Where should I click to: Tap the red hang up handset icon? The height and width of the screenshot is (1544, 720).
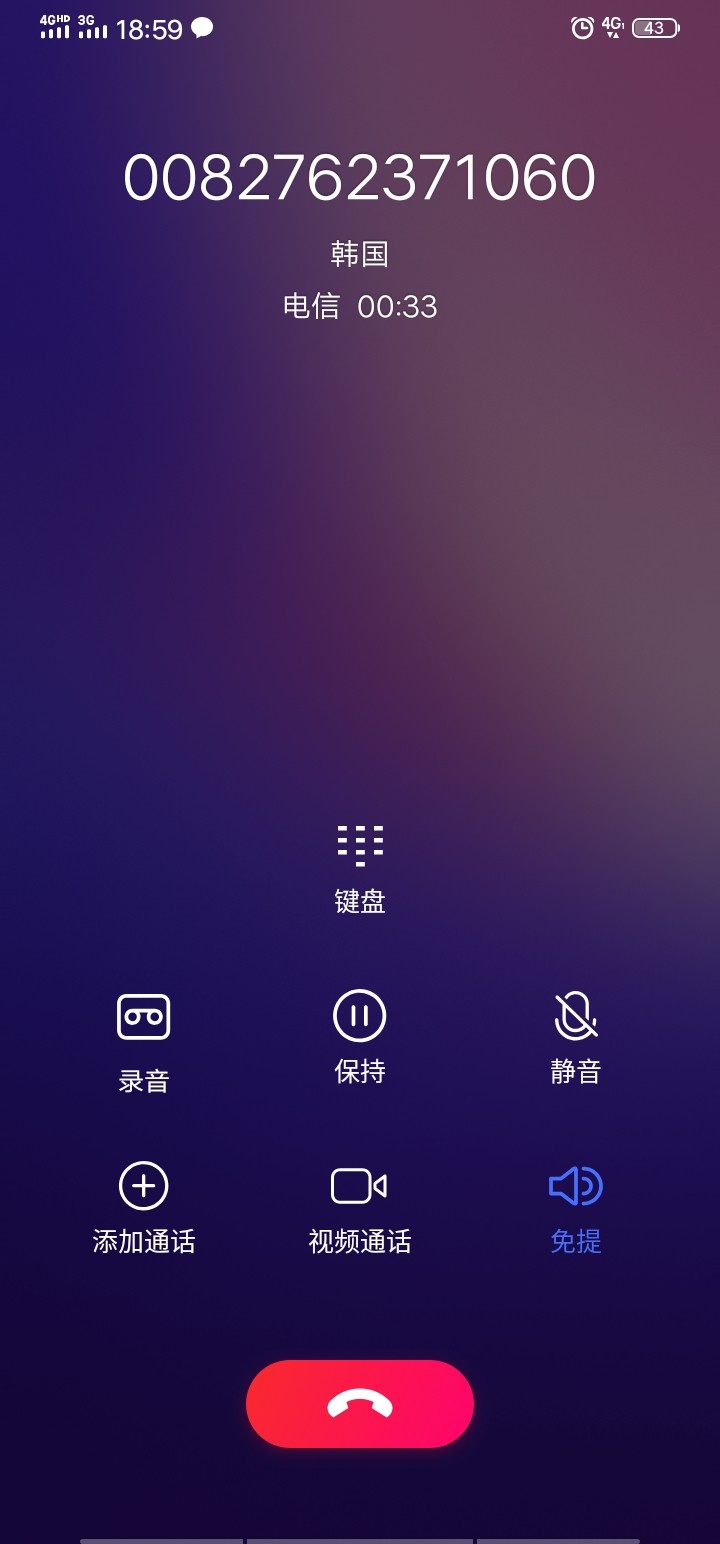(360, 1404)
